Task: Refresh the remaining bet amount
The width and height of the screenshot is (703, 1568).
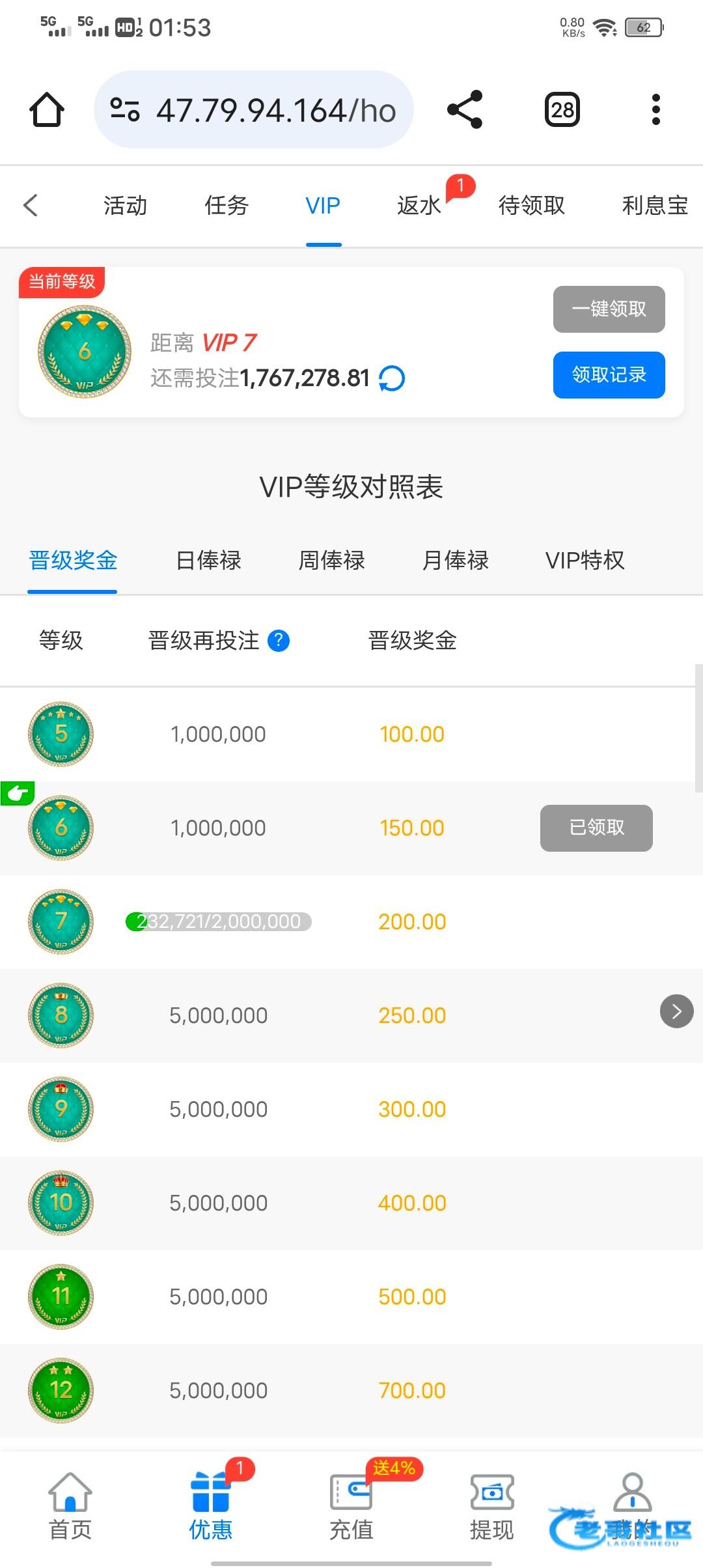Action: pos(392,378)
